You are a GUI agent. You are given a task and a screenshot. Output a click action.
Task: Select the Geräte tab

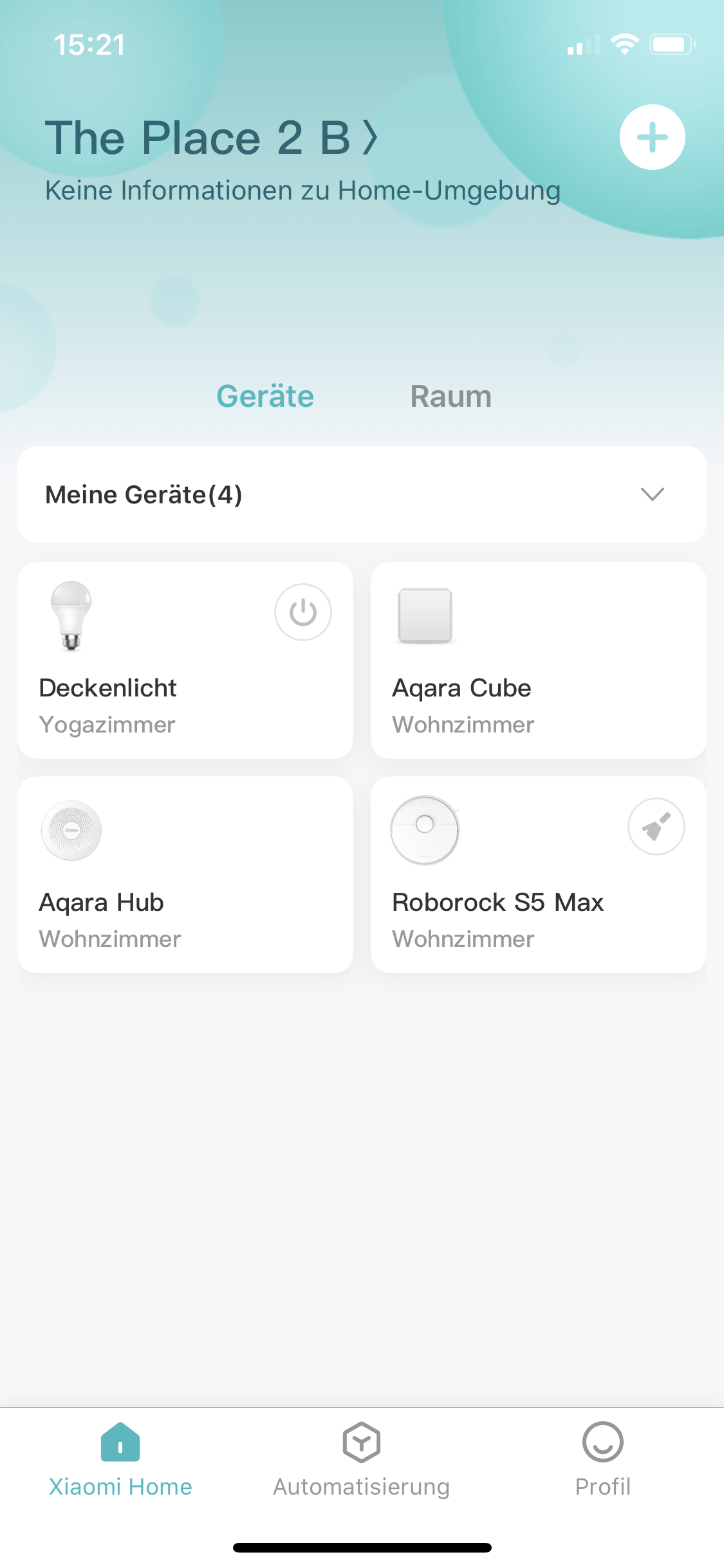tap(265, 397)
